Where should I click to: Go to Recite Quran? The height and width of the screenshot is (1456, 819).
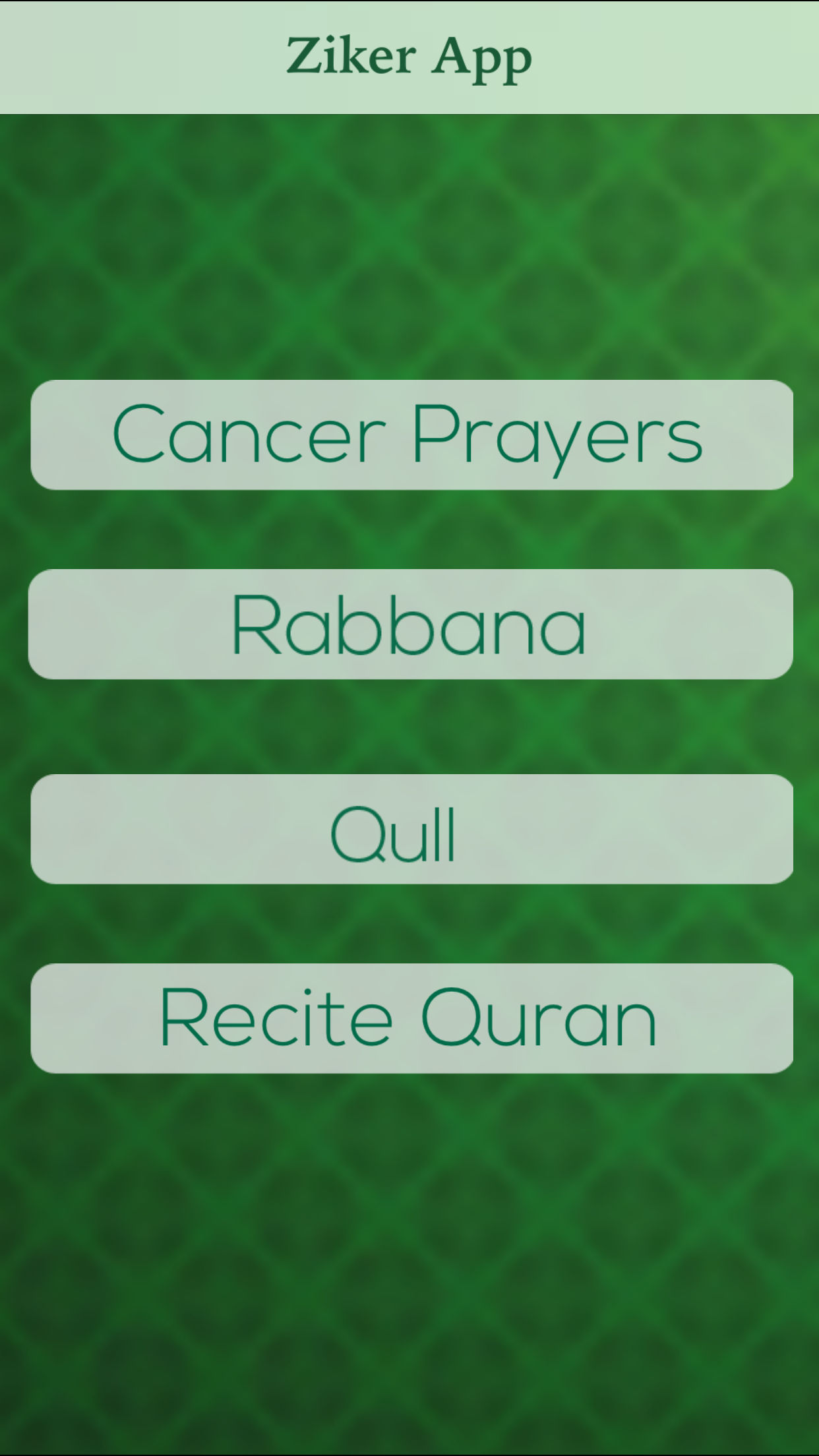click(x=411, y=1018)
